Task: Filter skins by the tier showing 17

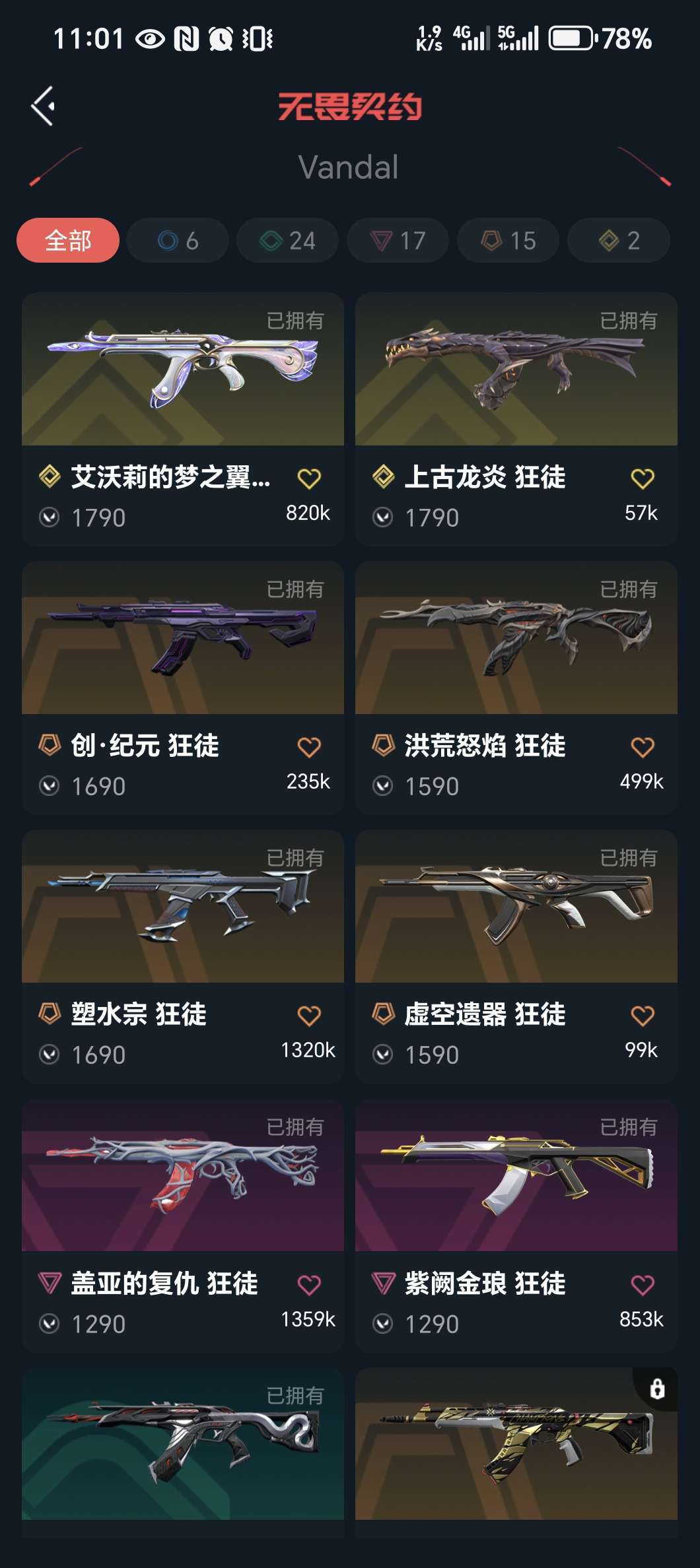Action: 398,241
